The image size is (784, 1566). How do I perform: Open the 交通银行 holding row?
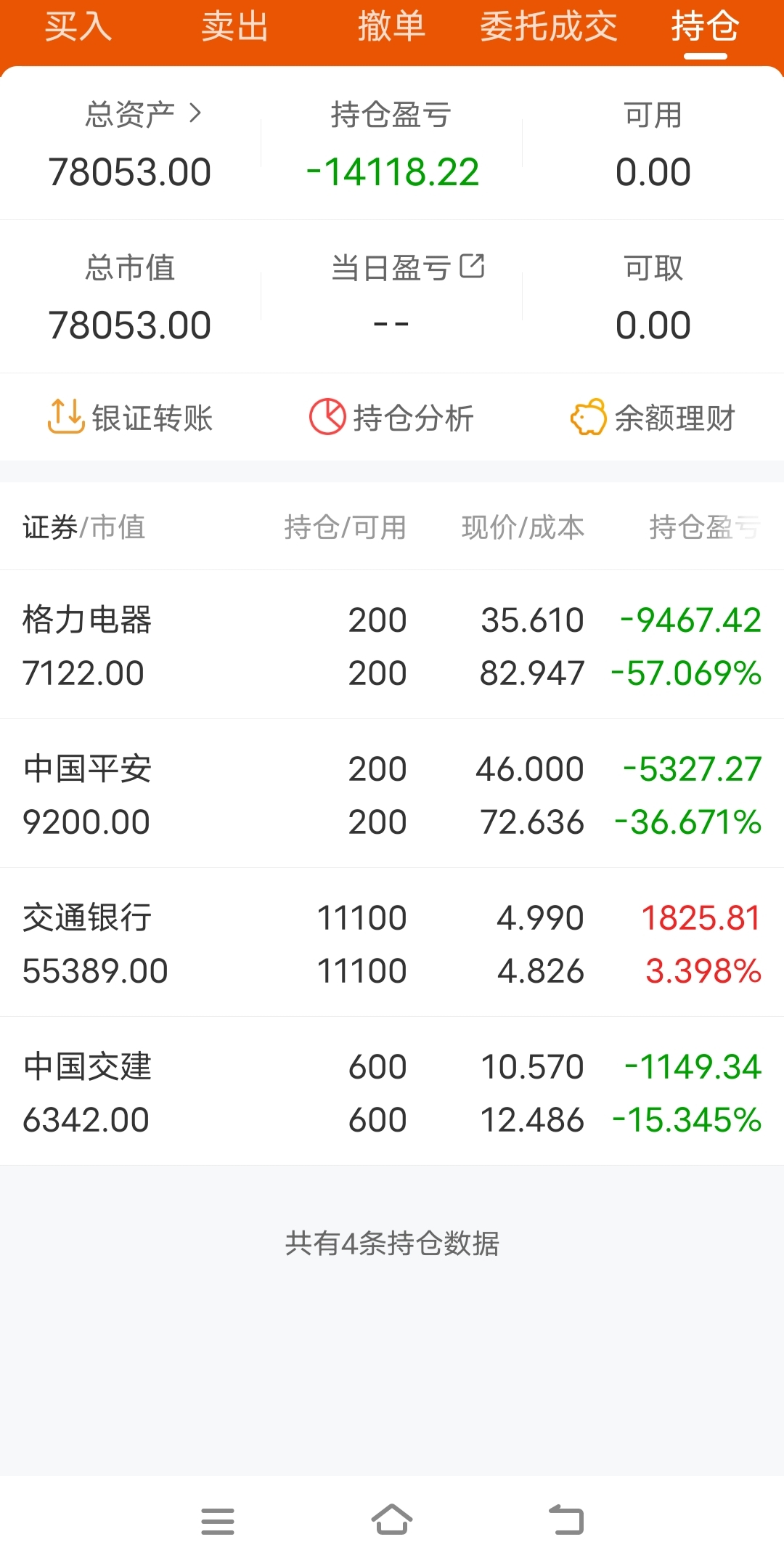click(x=392, y=944)
